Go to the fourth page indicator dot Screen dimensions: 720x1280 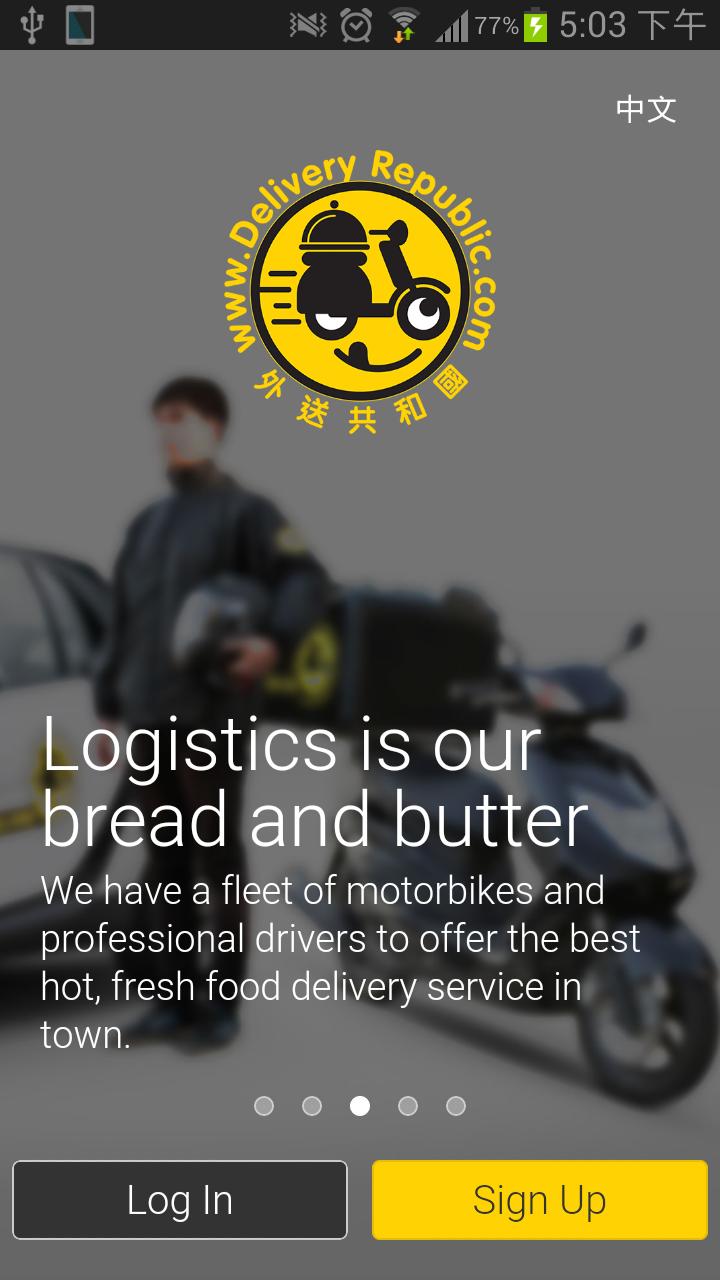pyautogui.click(x=408, y=1106)
